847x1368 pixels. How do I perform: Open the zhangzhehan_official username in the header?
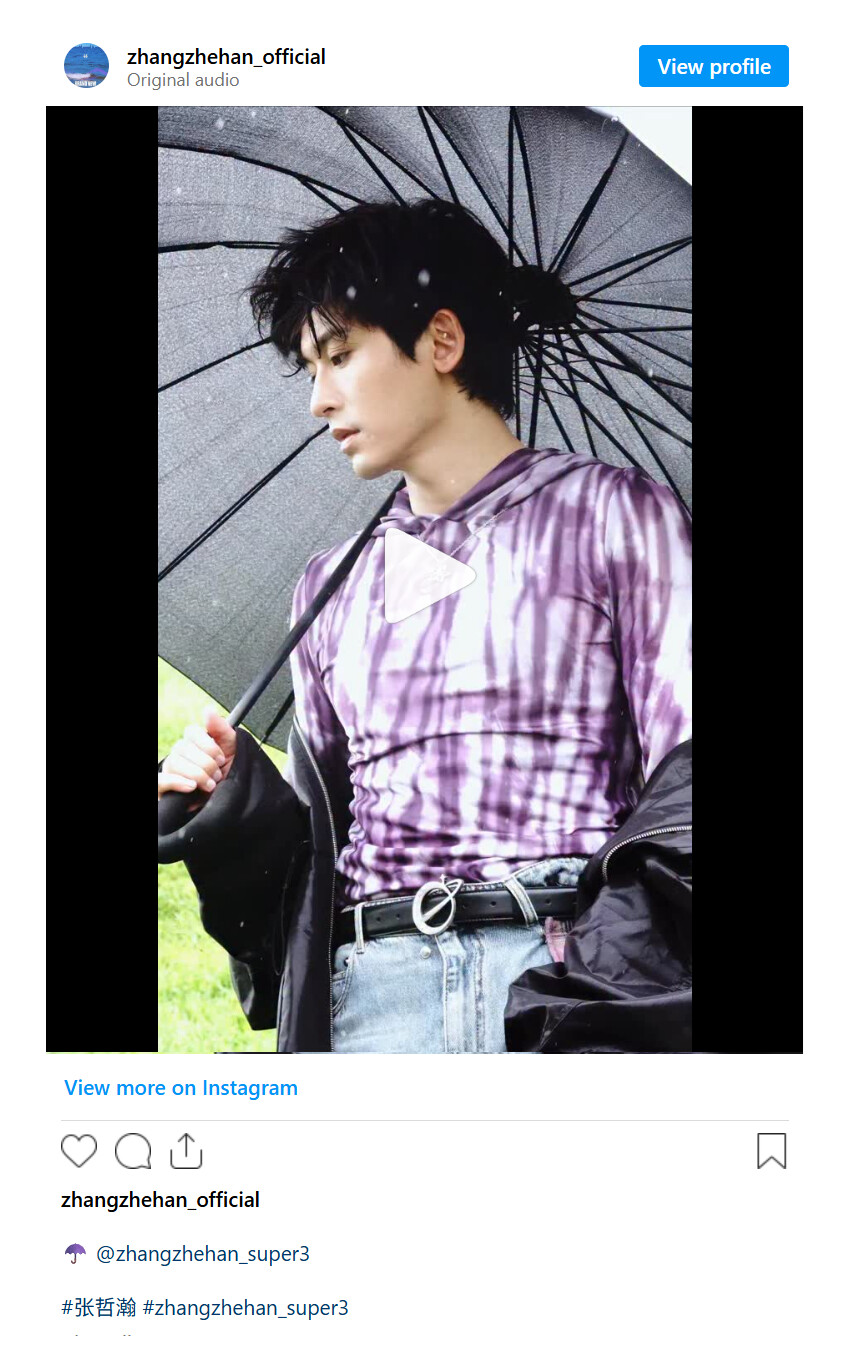click(226, 57)
